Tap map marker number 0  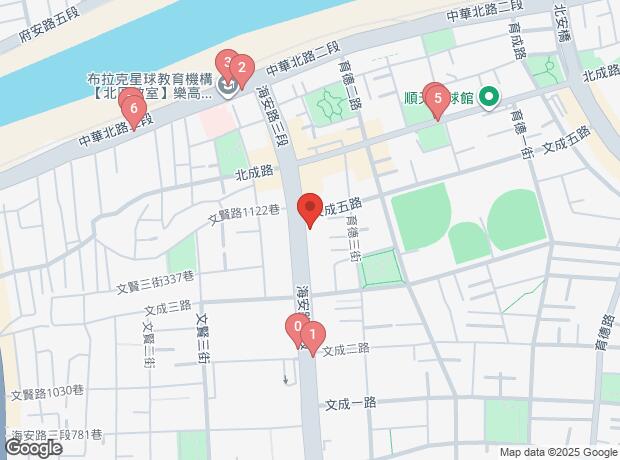point(296,327)
